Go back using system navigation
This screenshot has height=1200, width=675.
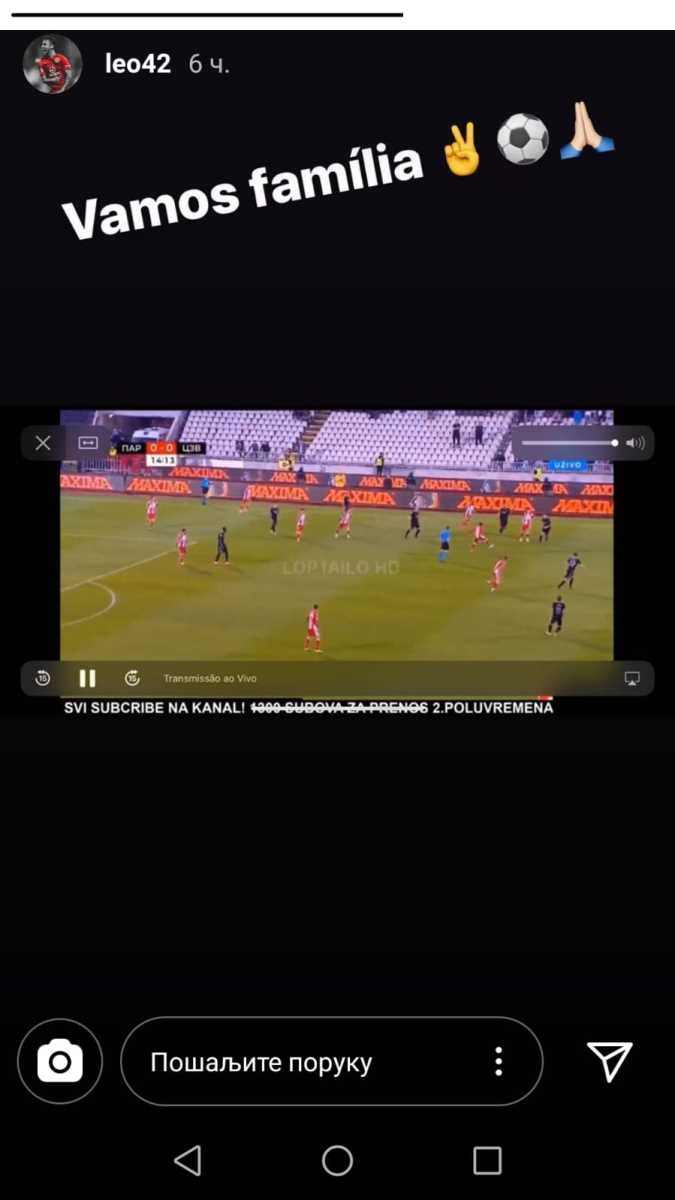(187, 1160)
